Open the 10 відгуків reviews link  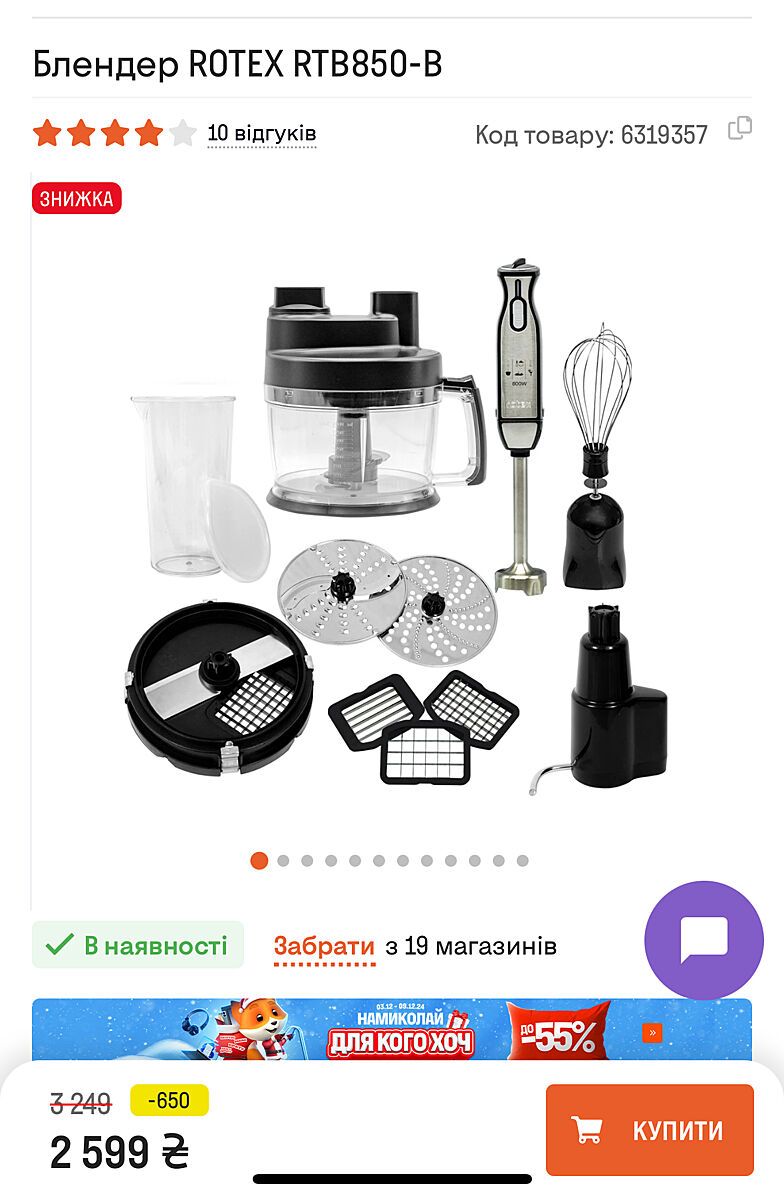click(x=261, y=133)
